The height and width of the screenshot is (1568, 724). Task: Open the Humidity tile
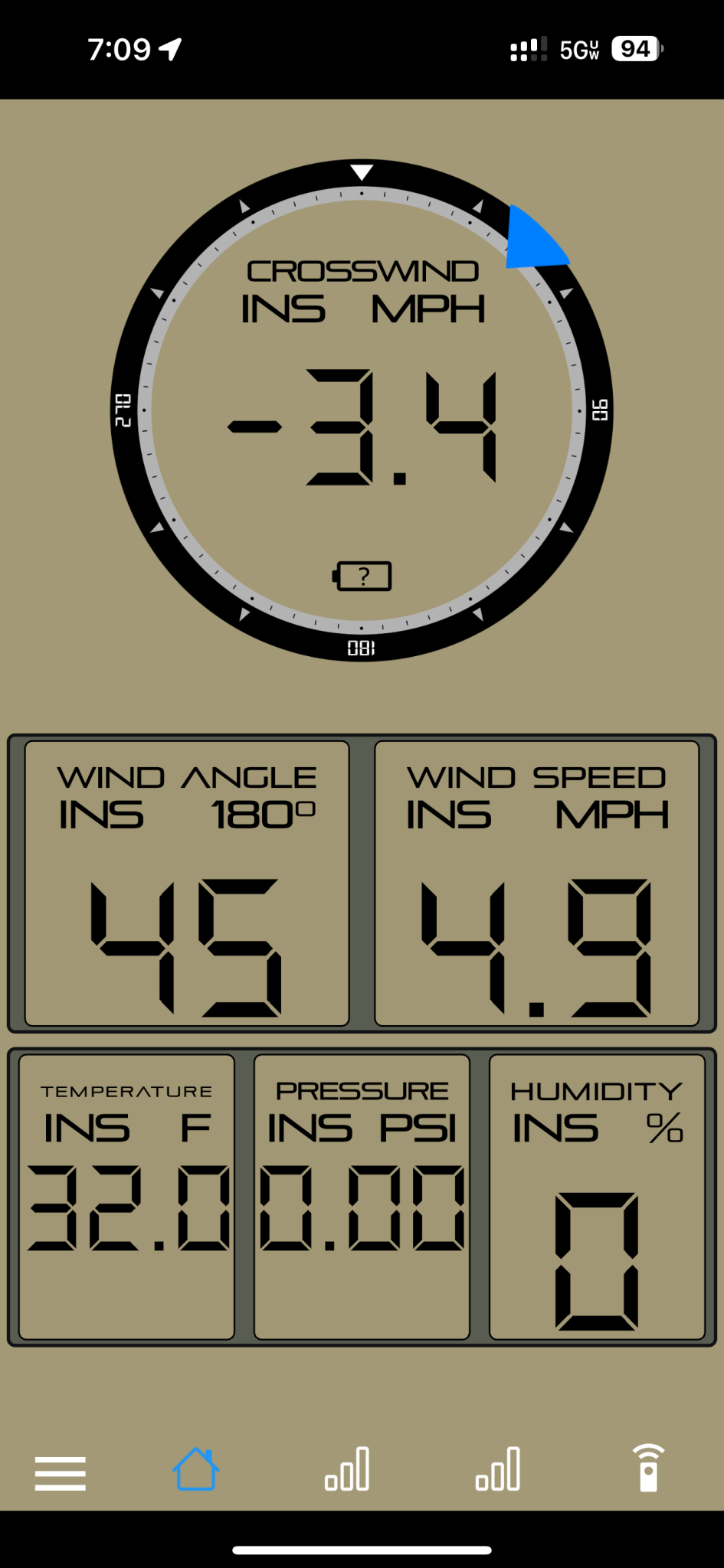pos(597,1197)
